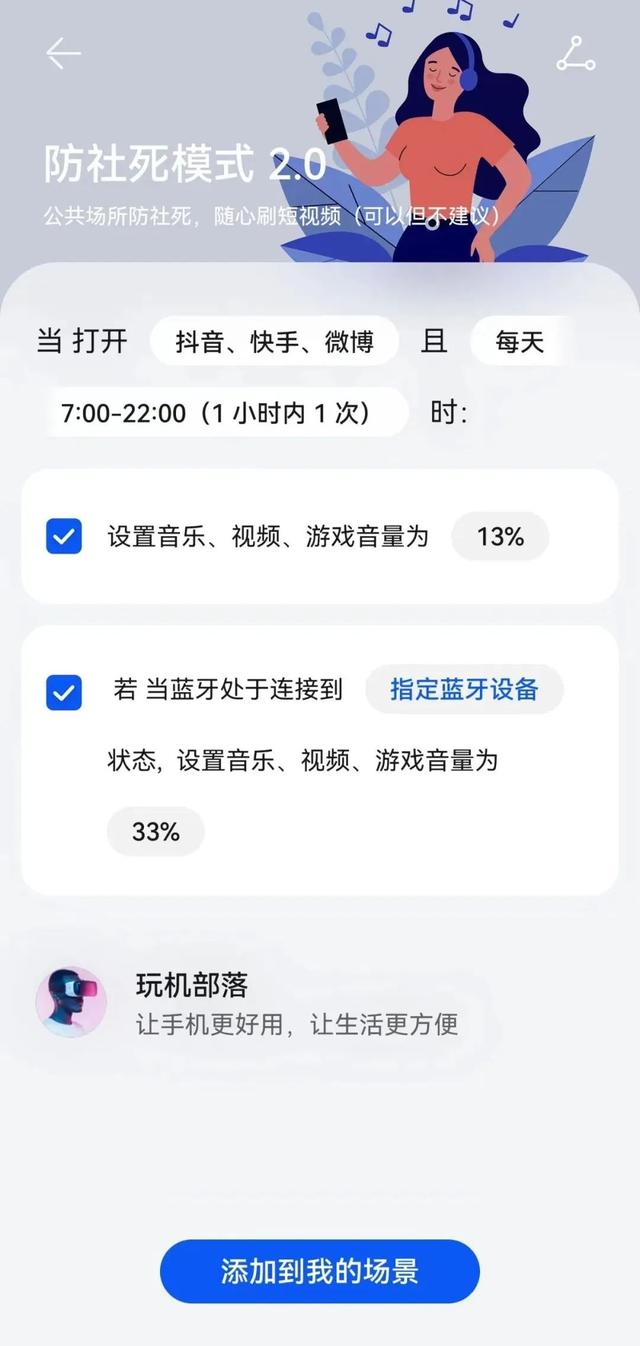This screenshot has width=640, height=1346.
Task: Share this scene via the share icon
Action: 575,54
